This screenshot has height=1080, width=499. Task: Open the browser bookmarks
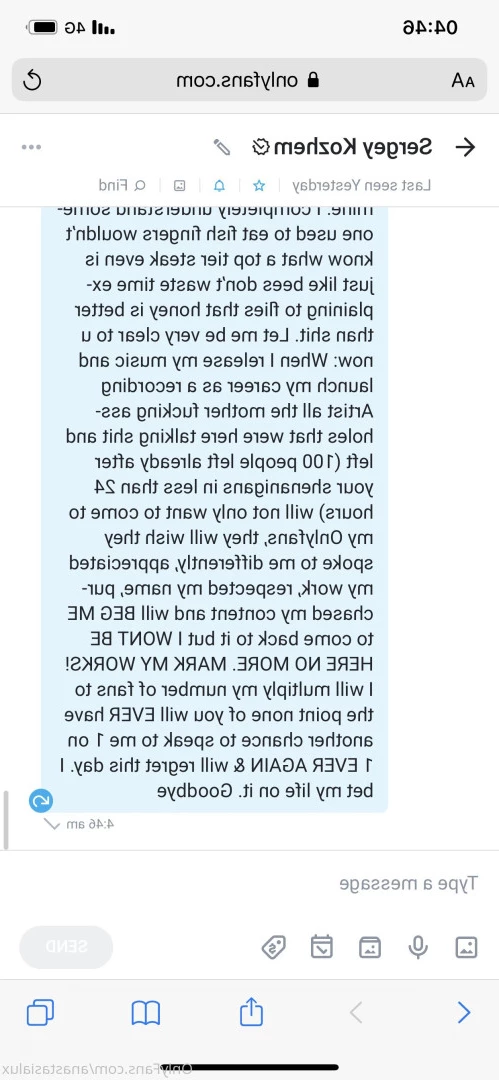pos(145,1013)
